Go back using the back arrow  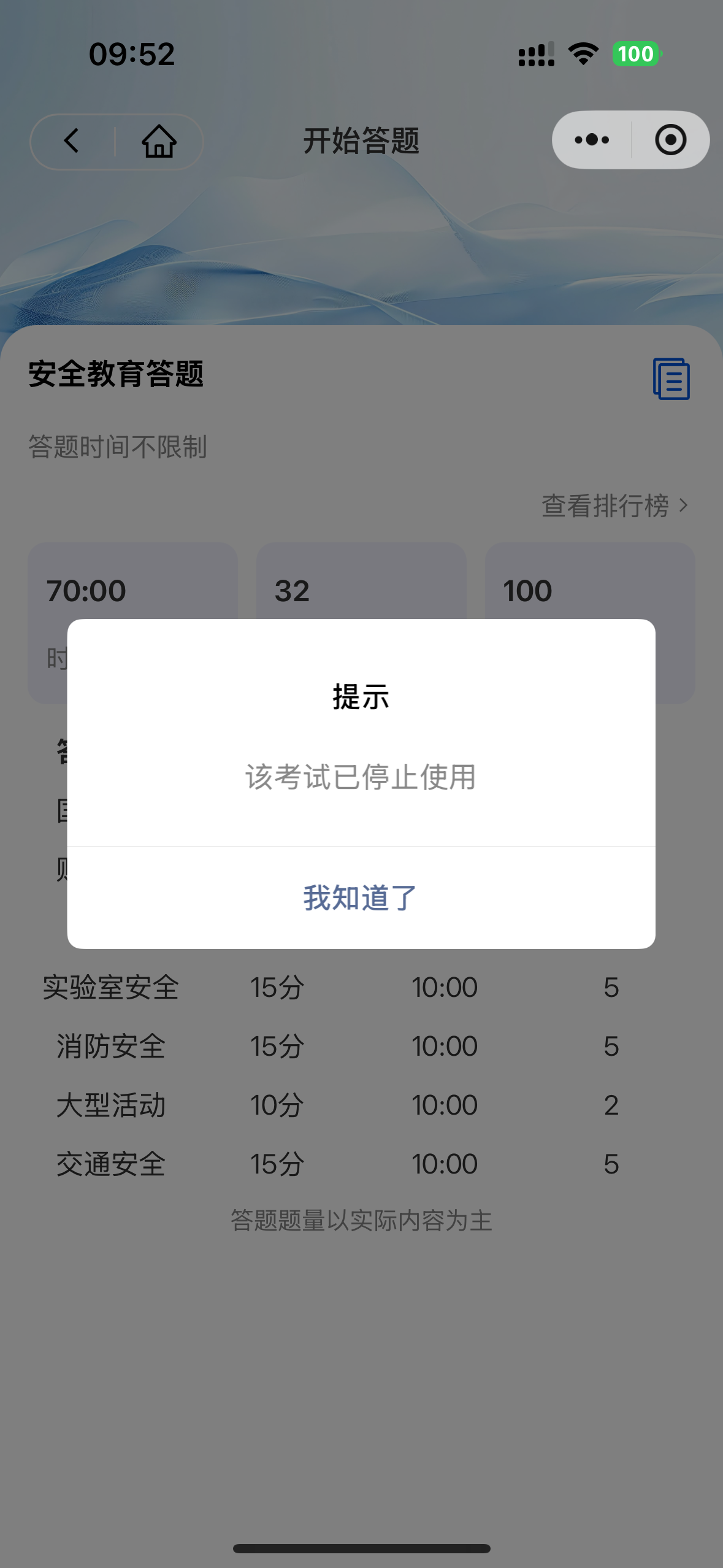(72, 140)
